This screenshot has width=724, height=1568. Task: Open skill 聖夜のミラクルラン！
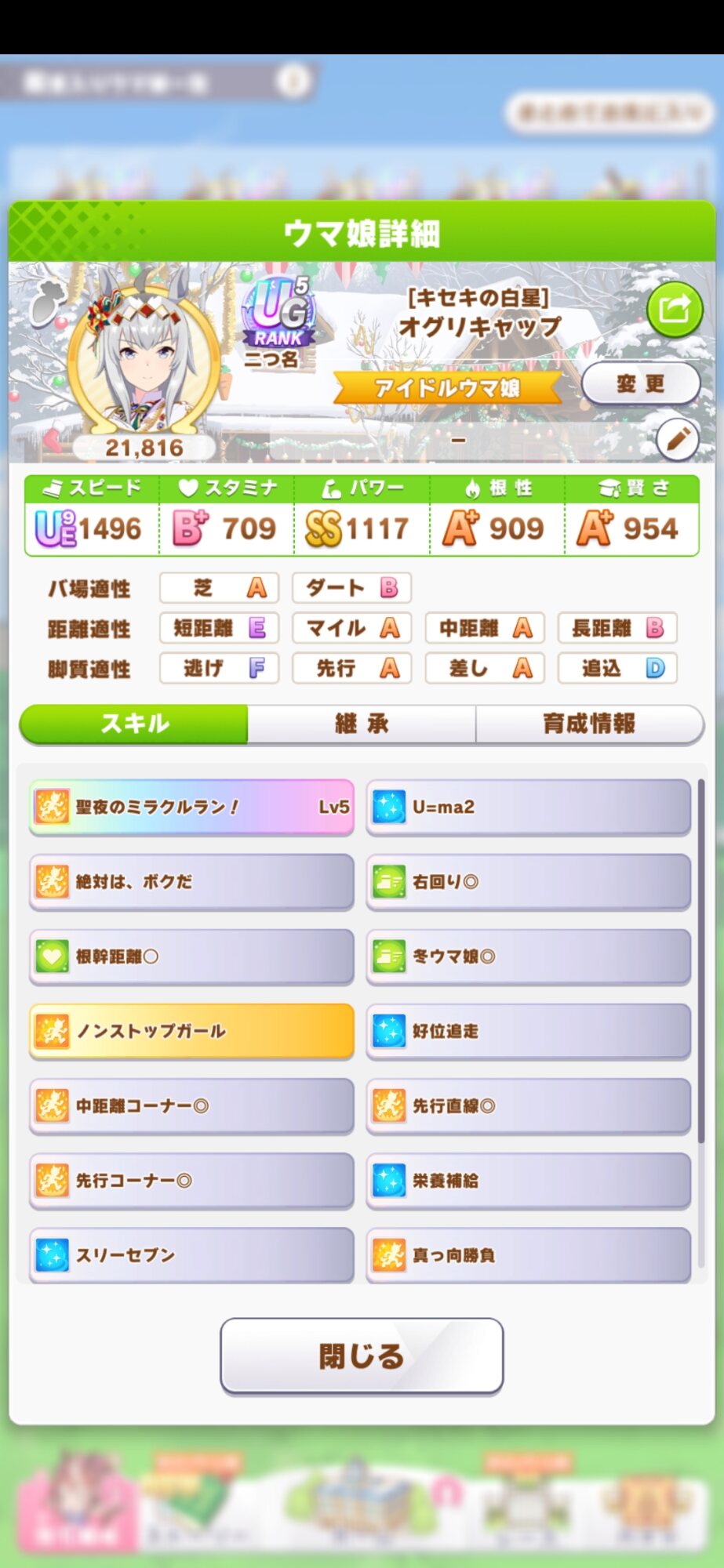[x=191, y=807]
